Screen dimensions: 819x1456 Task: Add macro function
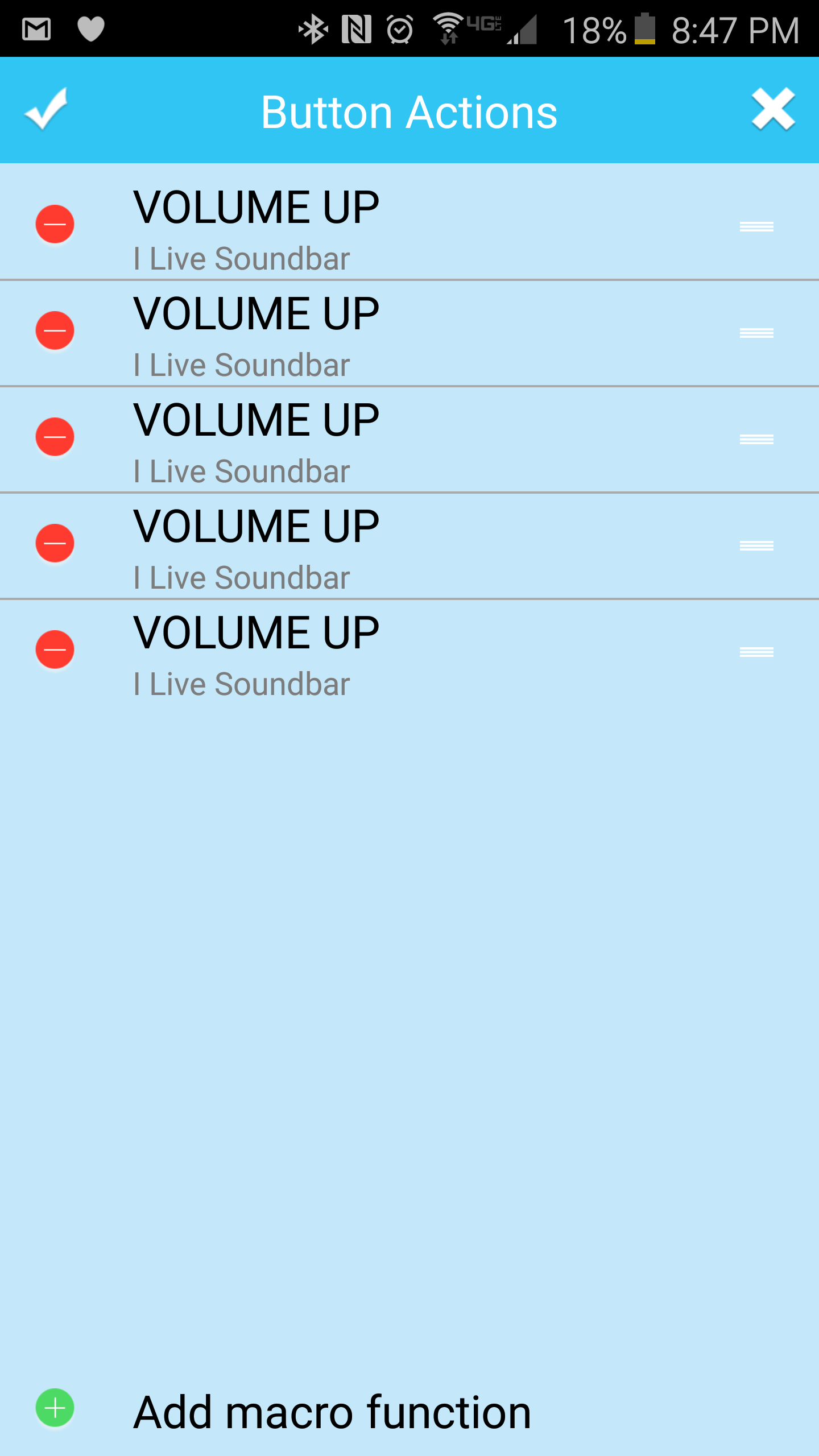pyautogui.click(x=55, y=1408)
